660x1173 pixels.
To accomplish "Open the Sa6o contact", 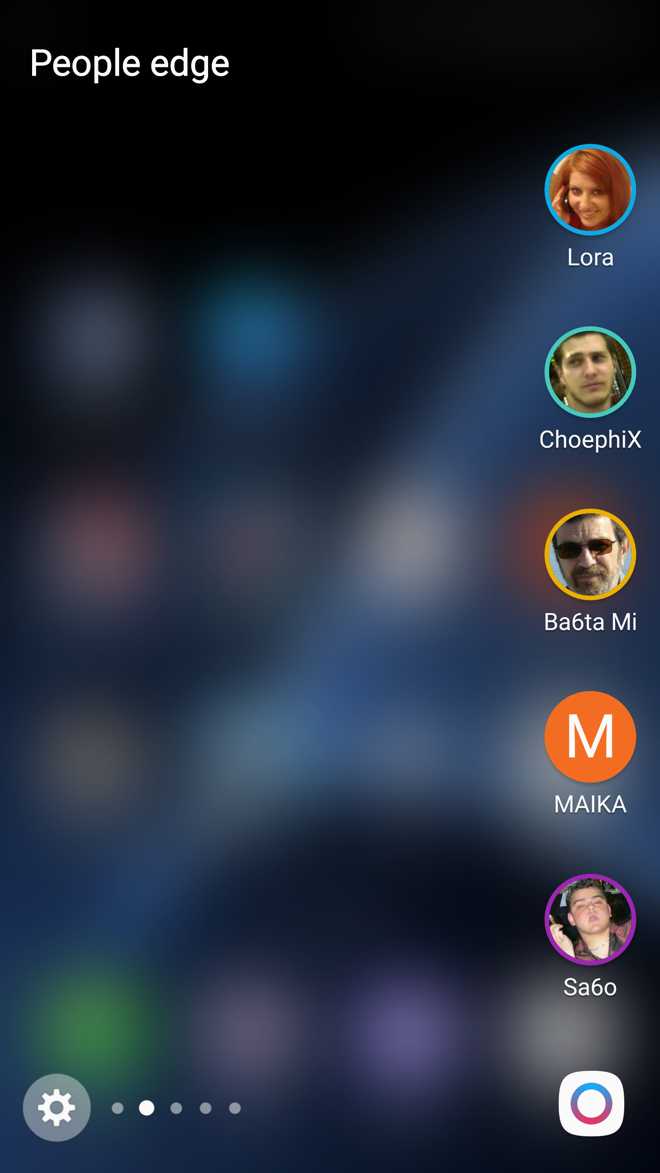I will pos(590,920).
